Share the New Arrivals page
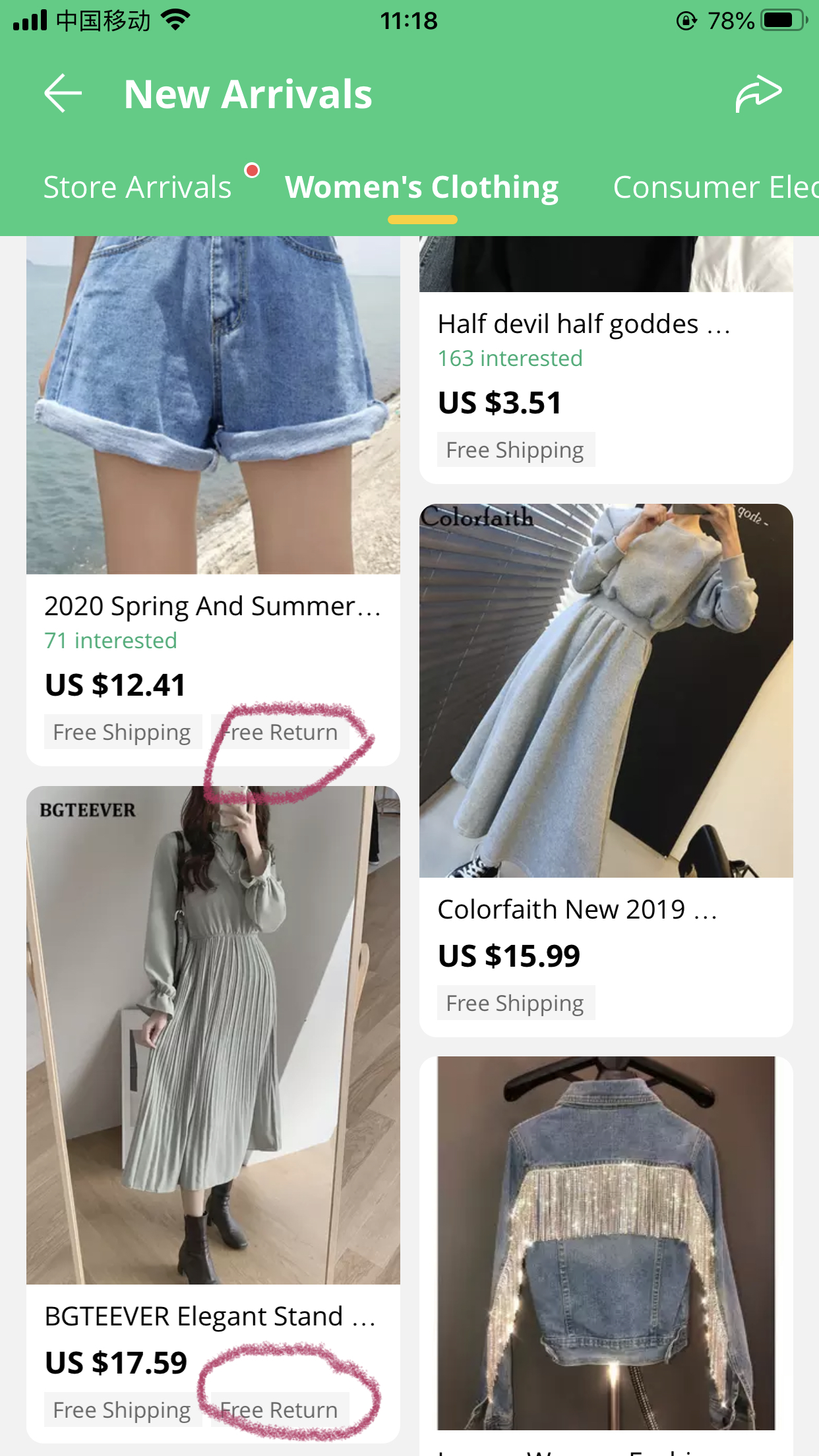The height and width of the screenshot is (1456, 819). (758, 94)
